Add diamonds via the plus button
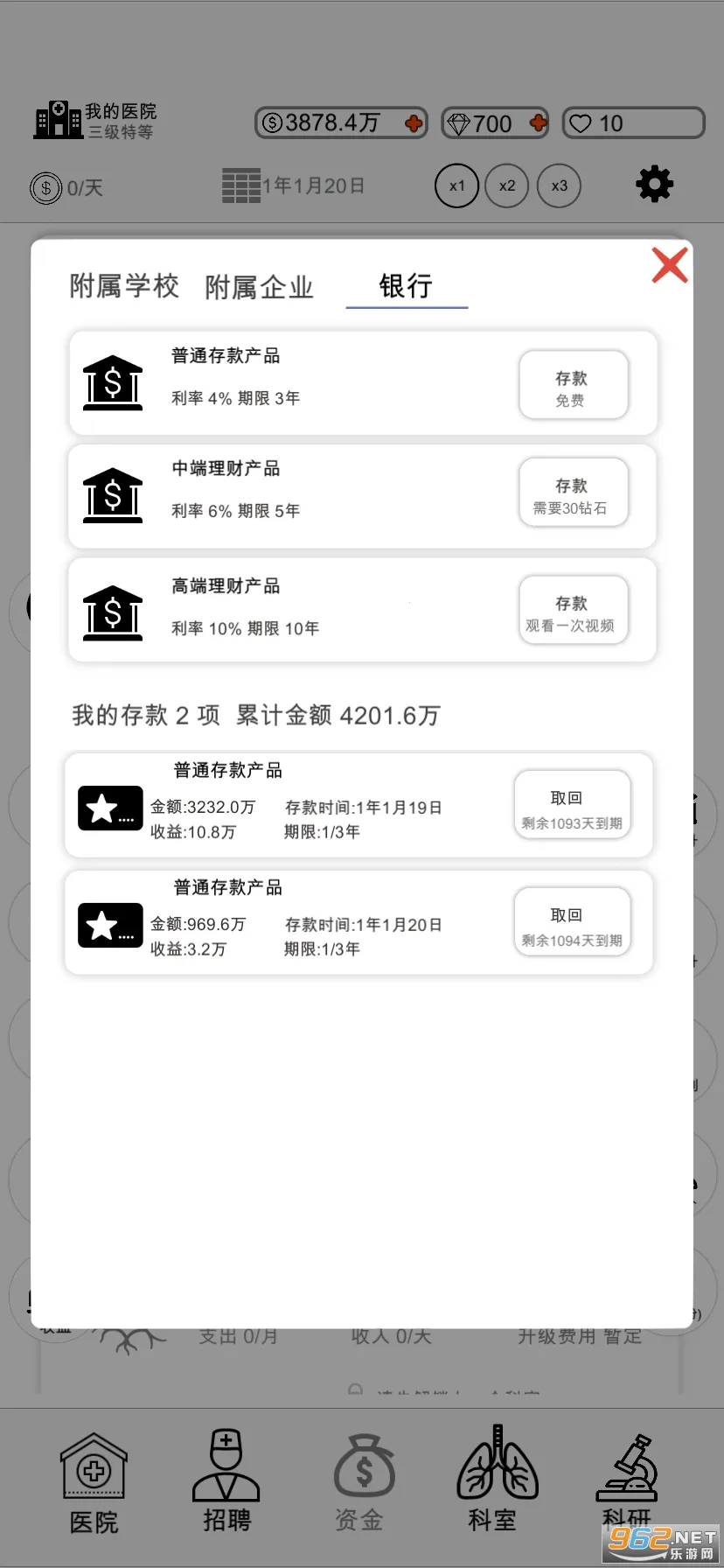Image resolution: width=724 pixels, height=1568 pixels. (x=536, y=122)
